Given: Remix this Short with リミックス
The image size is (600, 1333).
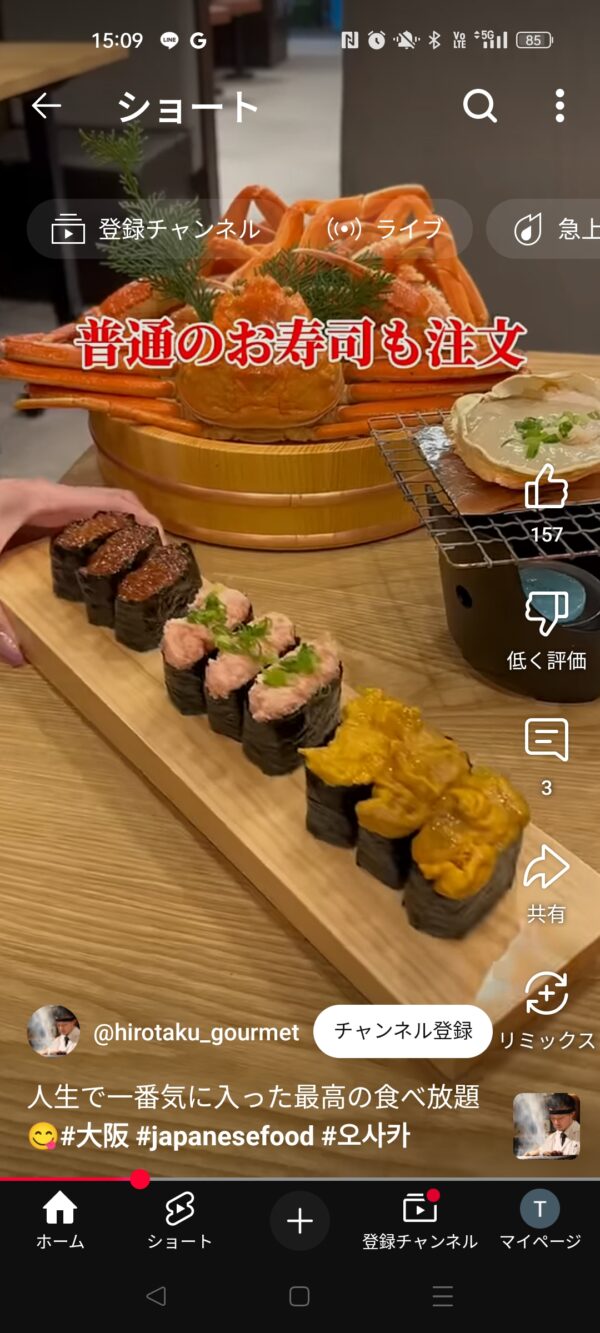Looking at the screenshot, I should coord(546,995).
